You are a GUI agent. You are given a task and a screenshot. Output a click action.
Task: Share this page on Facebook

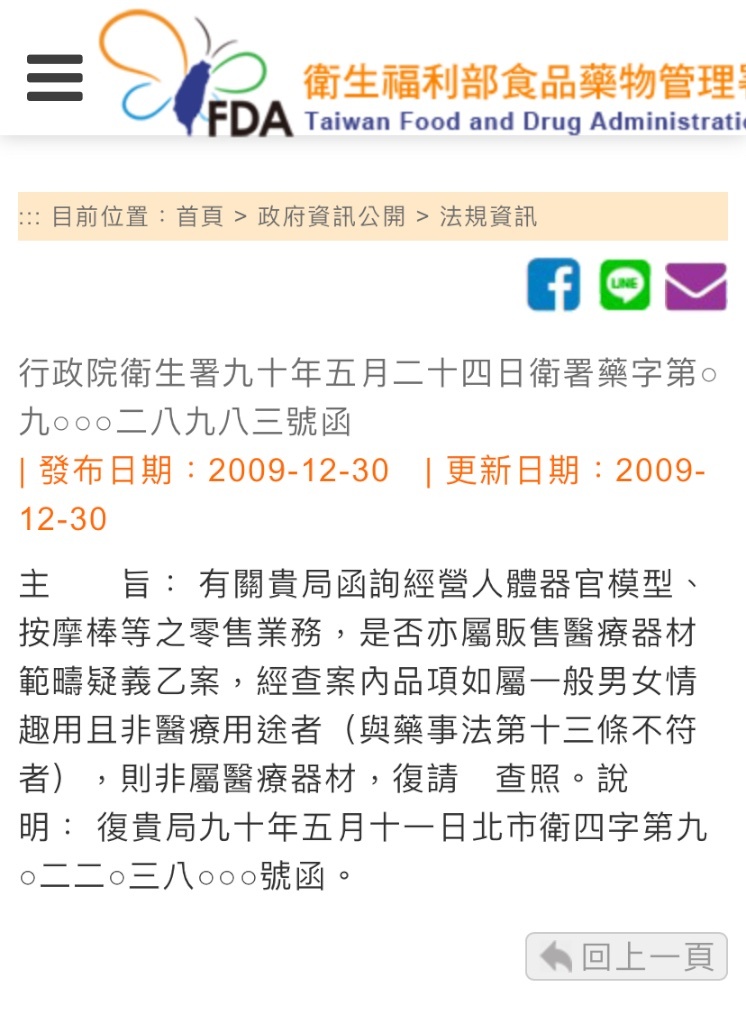click(554, 285)
